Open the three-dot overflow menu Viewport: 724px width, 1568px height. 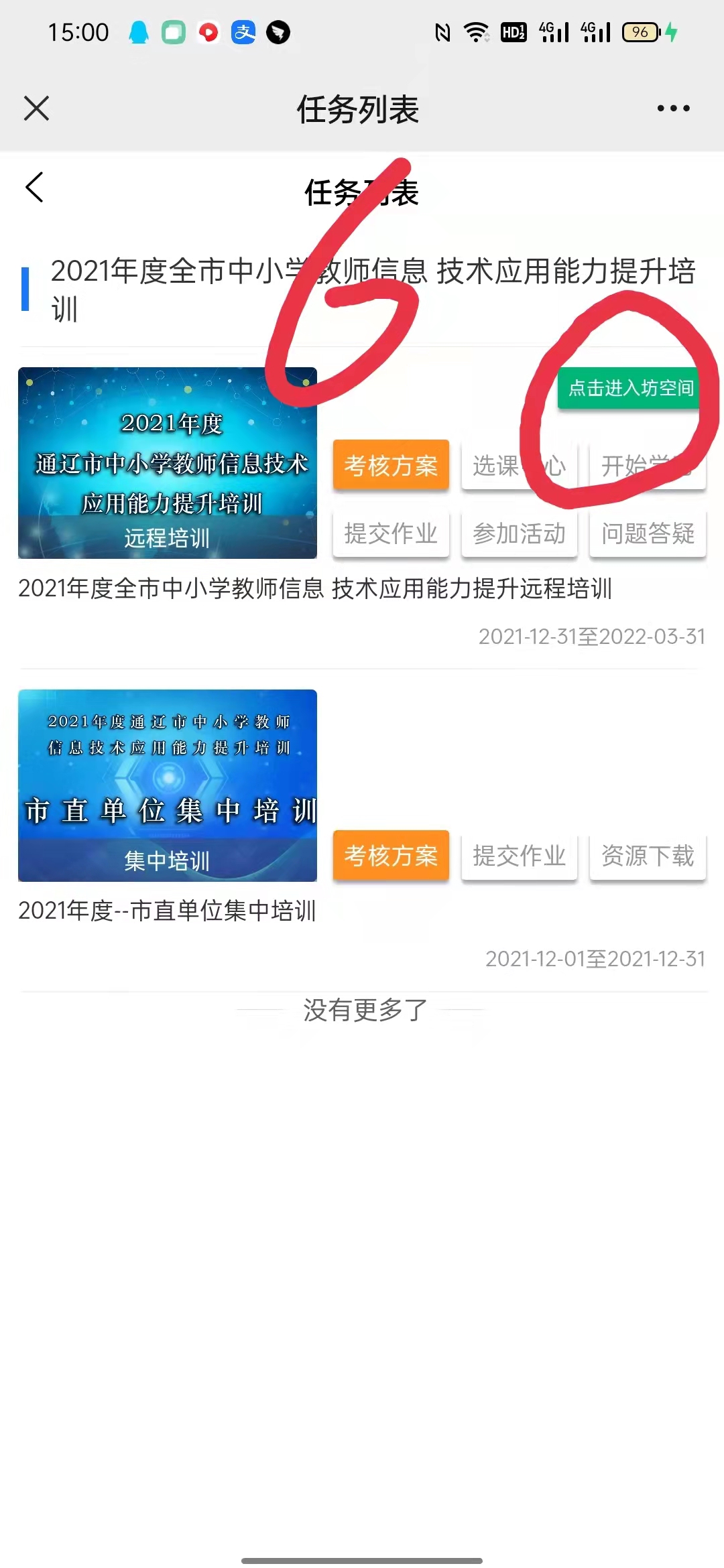[673, 109]
